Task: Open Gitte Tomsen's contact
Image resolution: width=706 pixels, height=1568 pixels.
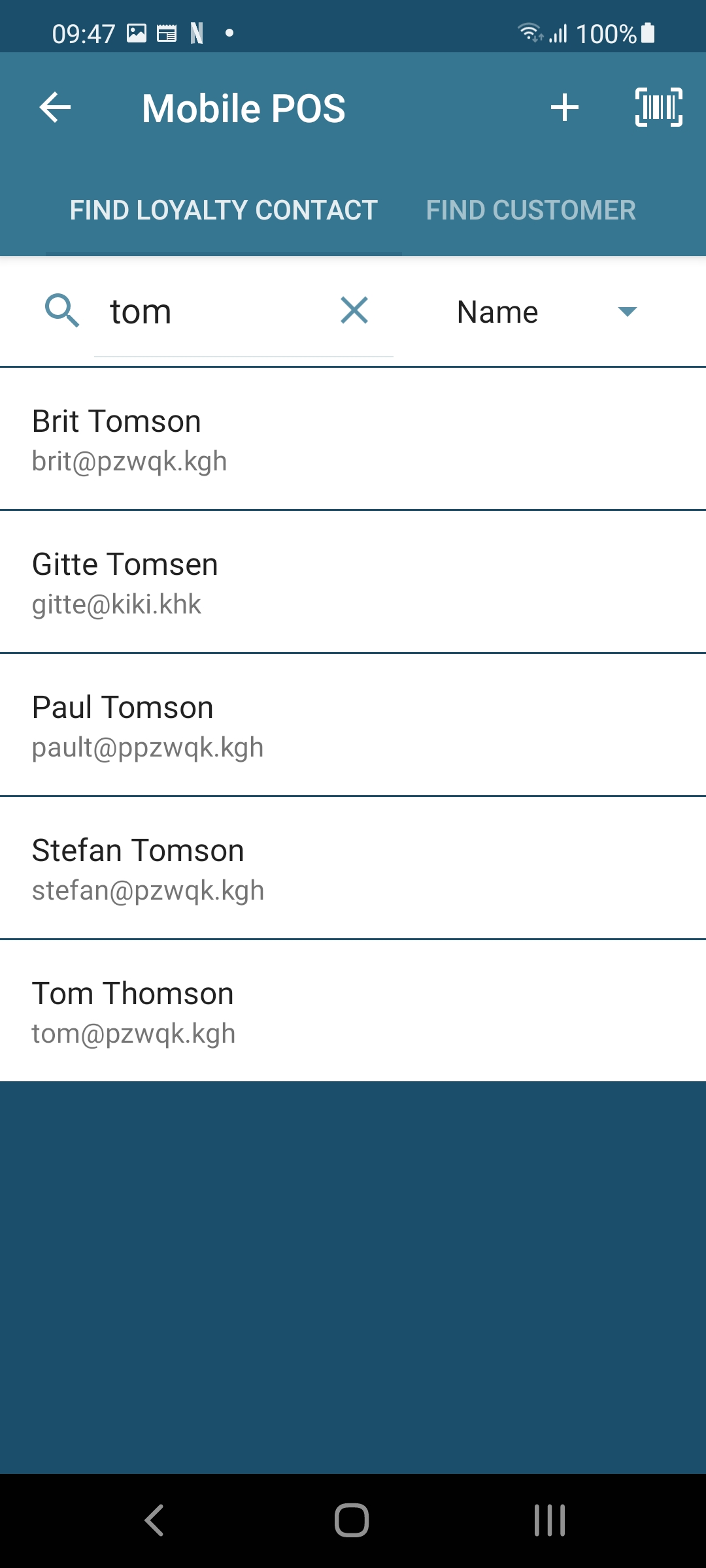Action: (x=353, y=582)
